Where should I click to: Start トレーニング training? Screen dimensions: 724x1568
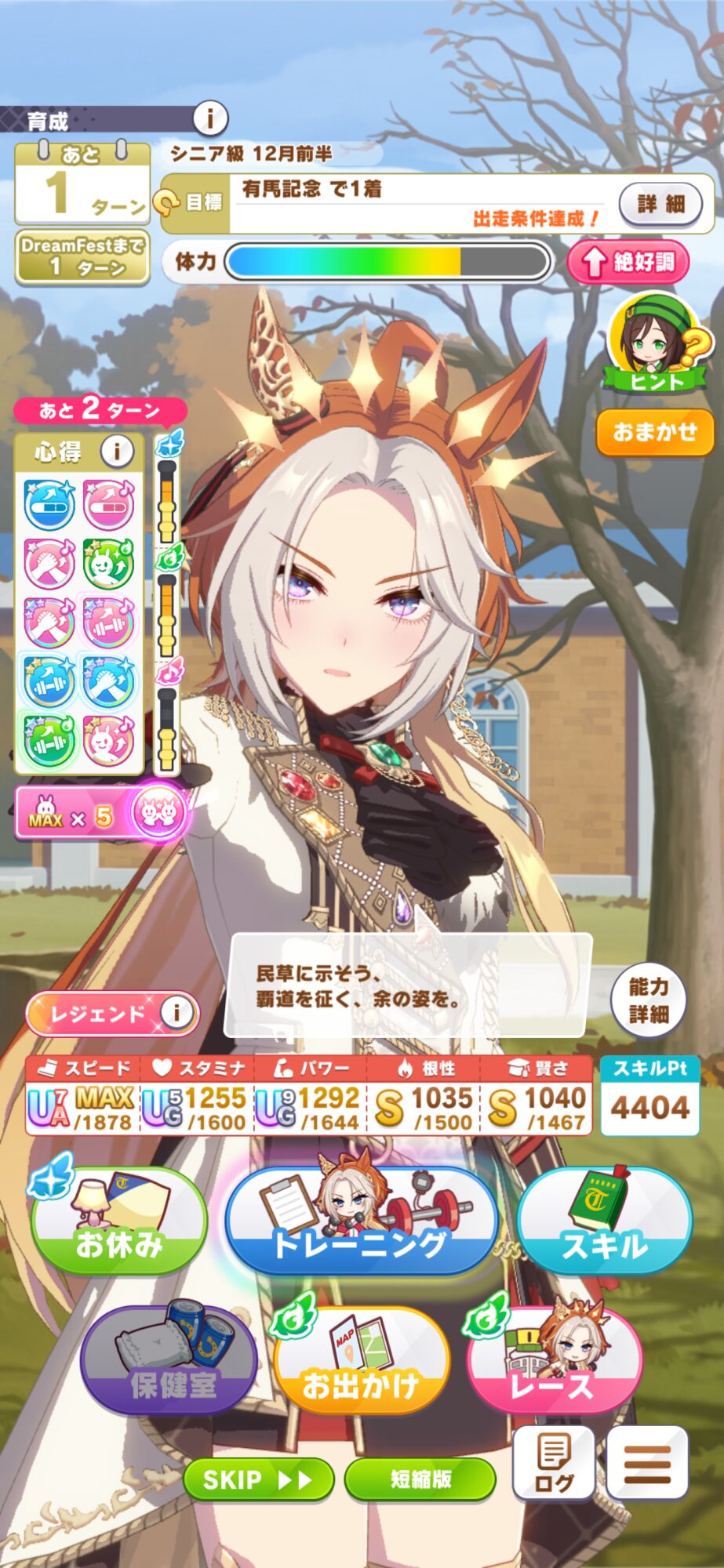362,1221
